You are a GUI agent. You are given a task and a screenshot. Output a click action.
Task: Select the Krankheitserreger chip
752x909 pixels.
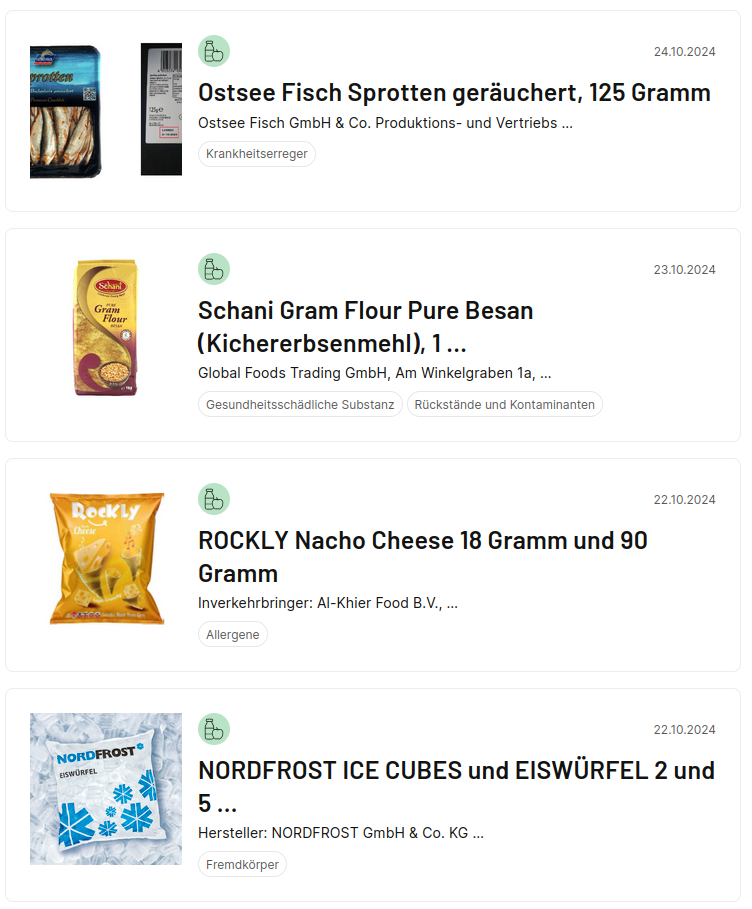click(257, 154)
